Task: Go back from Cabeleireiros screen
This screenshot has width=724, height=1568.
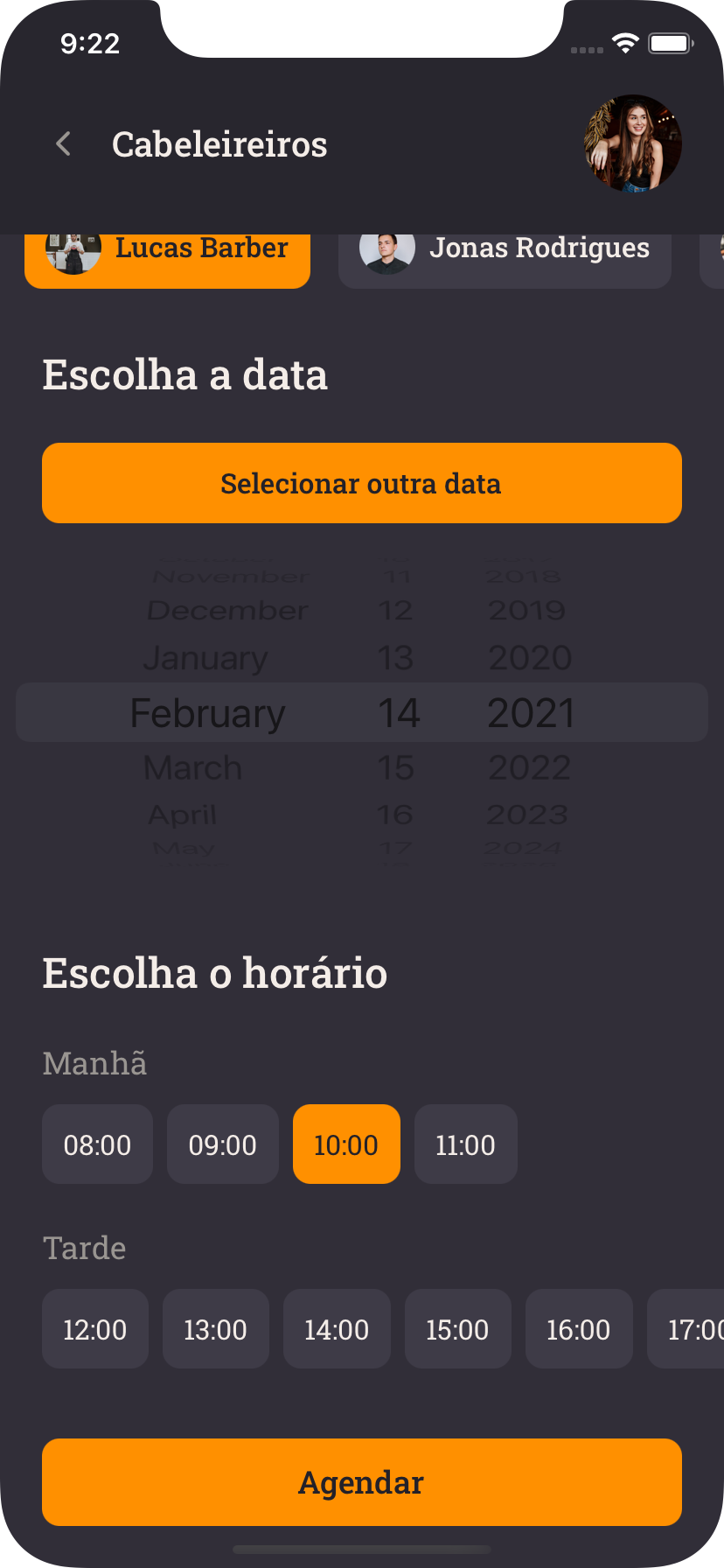Action: pos(64,144)
